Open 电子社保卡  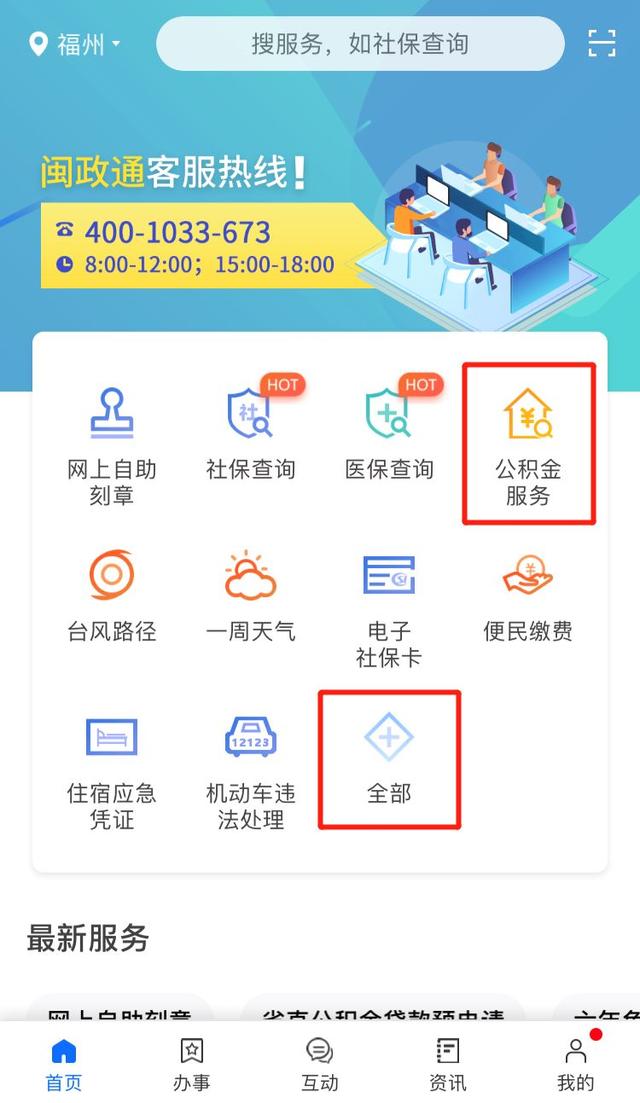click(x=389, y=607)
